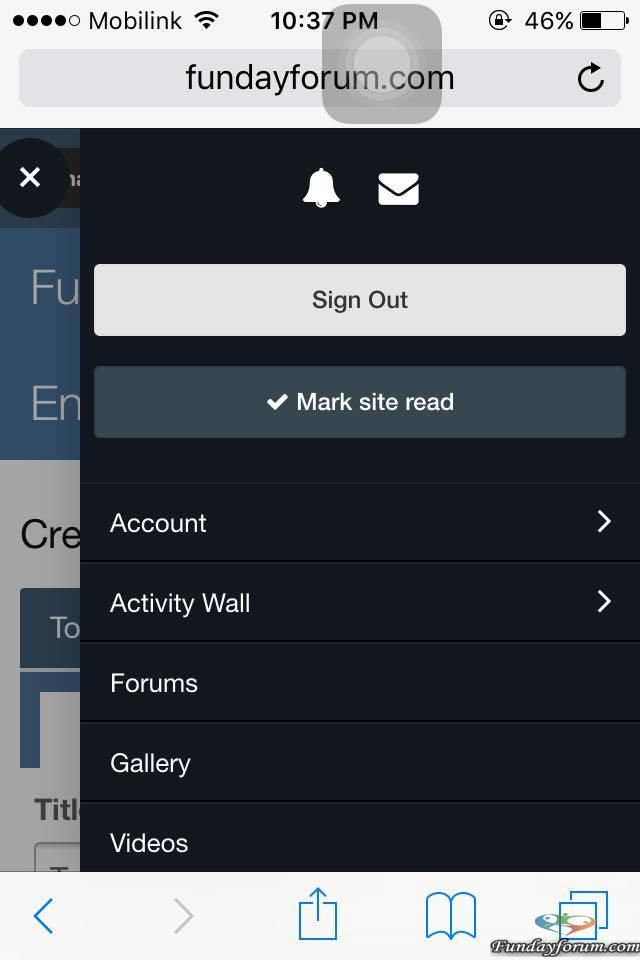Open the Safari share sheet
The image size is (640, 960).
pyautogui.click(x=318, y=915)
